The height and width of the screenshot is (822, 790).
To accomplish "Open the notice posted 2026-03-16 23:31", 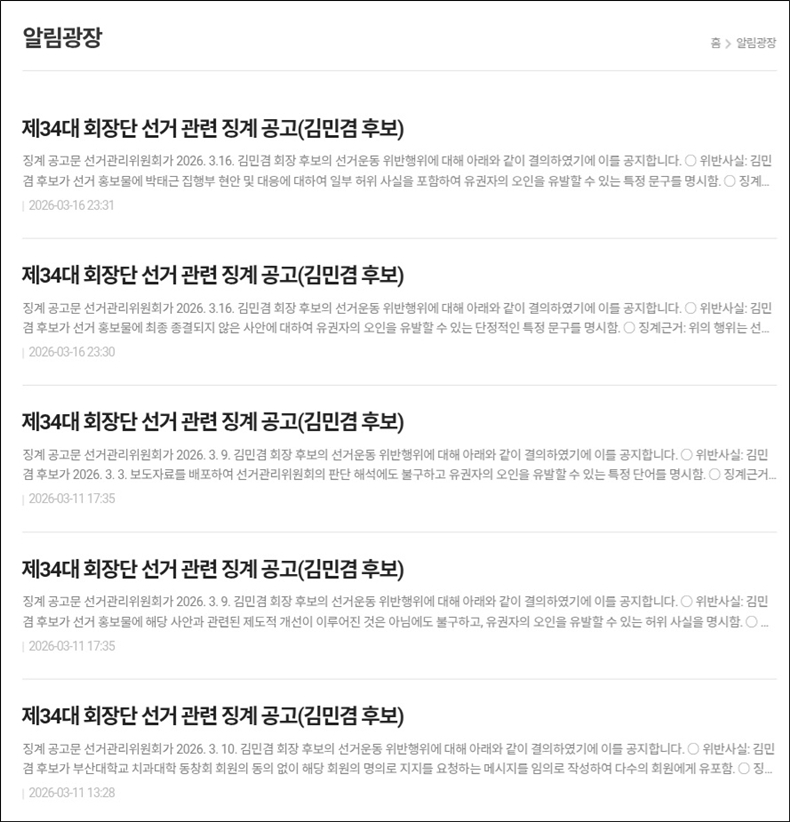I will 213,128.
